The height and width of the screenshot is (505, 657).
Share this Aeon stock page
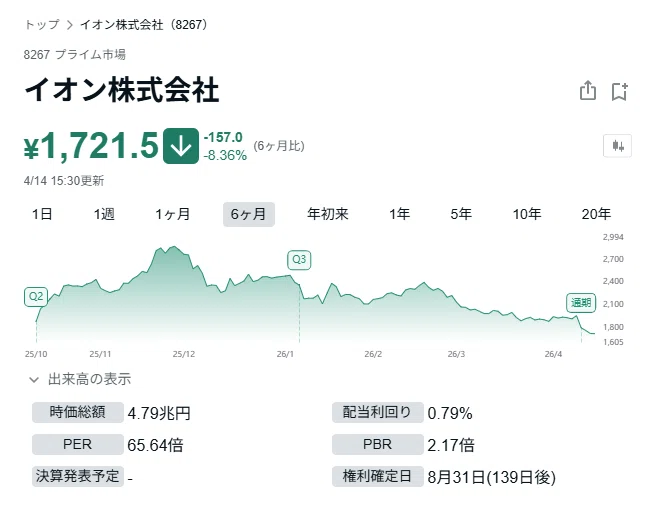coord(588,91)
